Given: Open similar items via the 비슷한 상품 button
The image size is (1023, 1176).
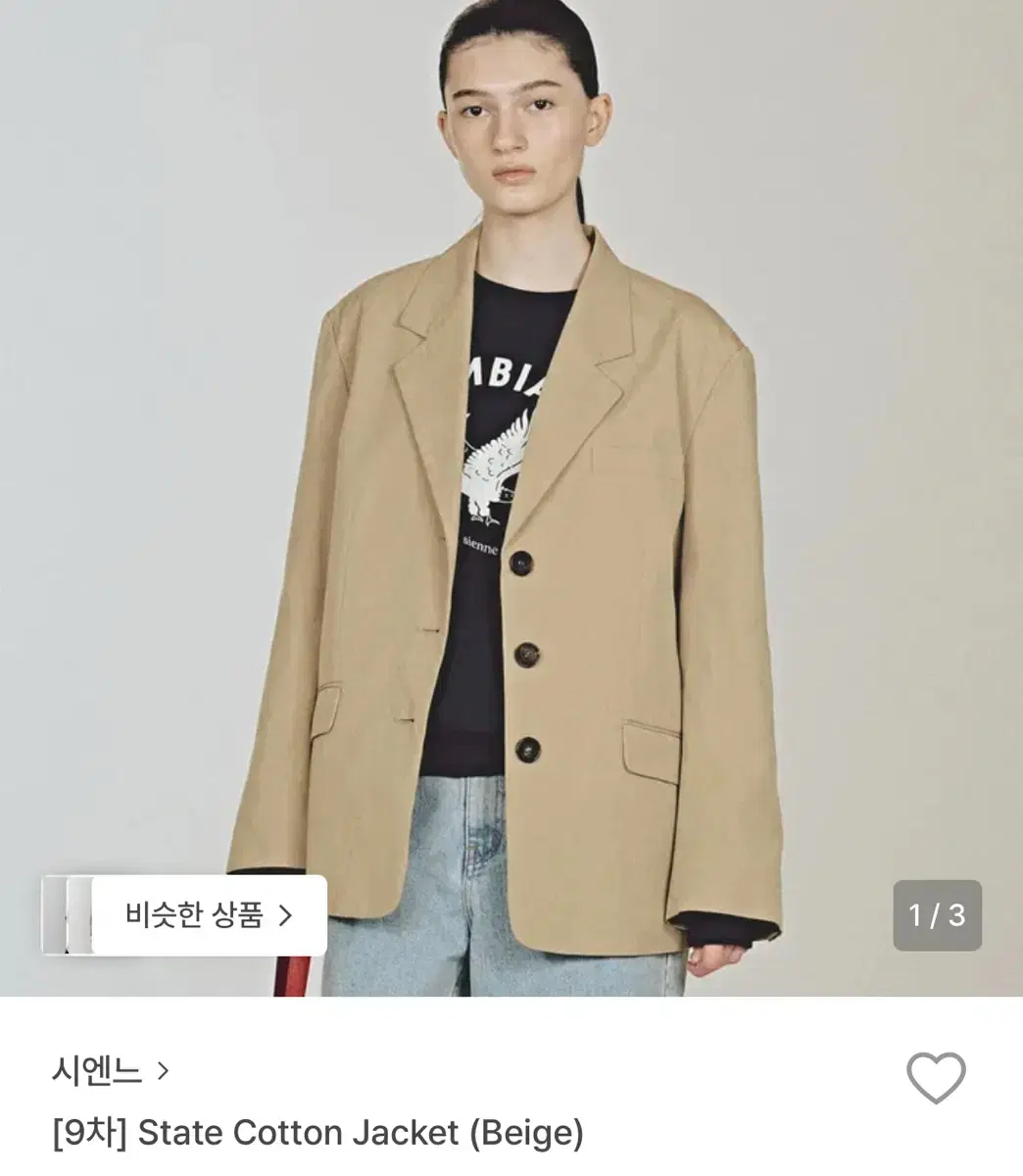Looking at the screenshot, I should pos(211,916).
